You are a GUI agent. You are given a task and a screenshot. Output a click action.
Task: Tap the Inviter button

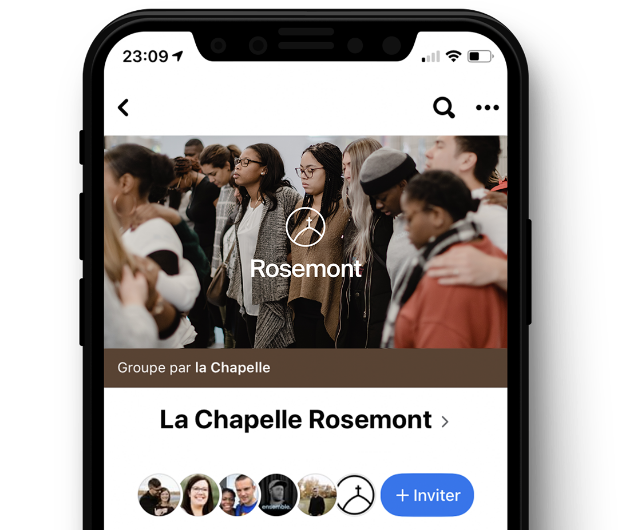coord(427,495)
